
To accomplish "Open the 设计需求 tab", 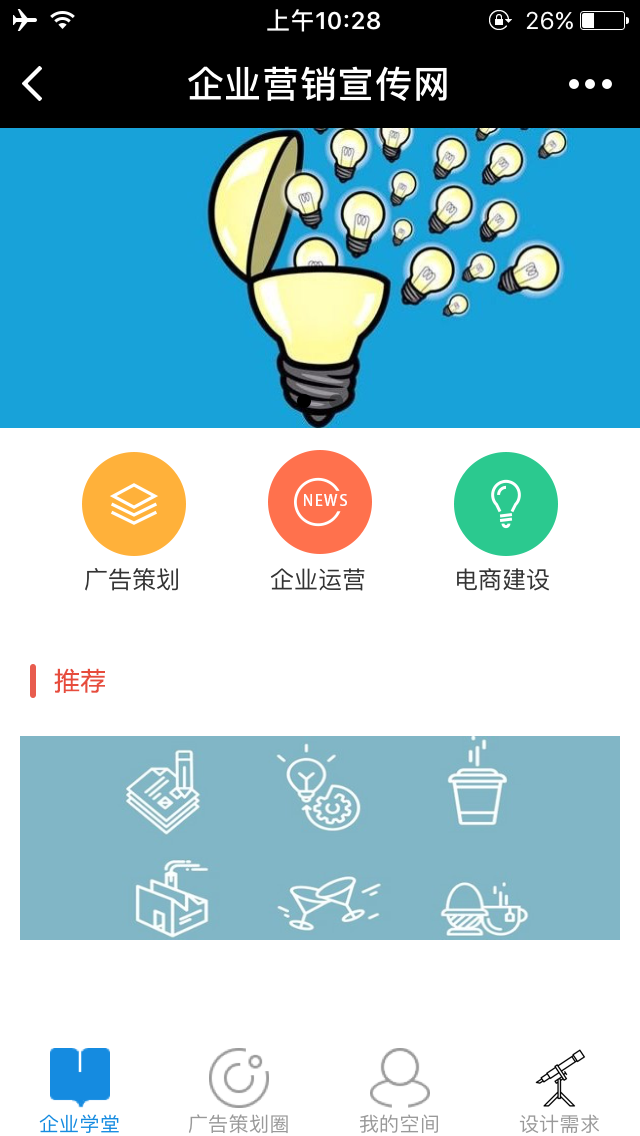I will click(559, 1090).
